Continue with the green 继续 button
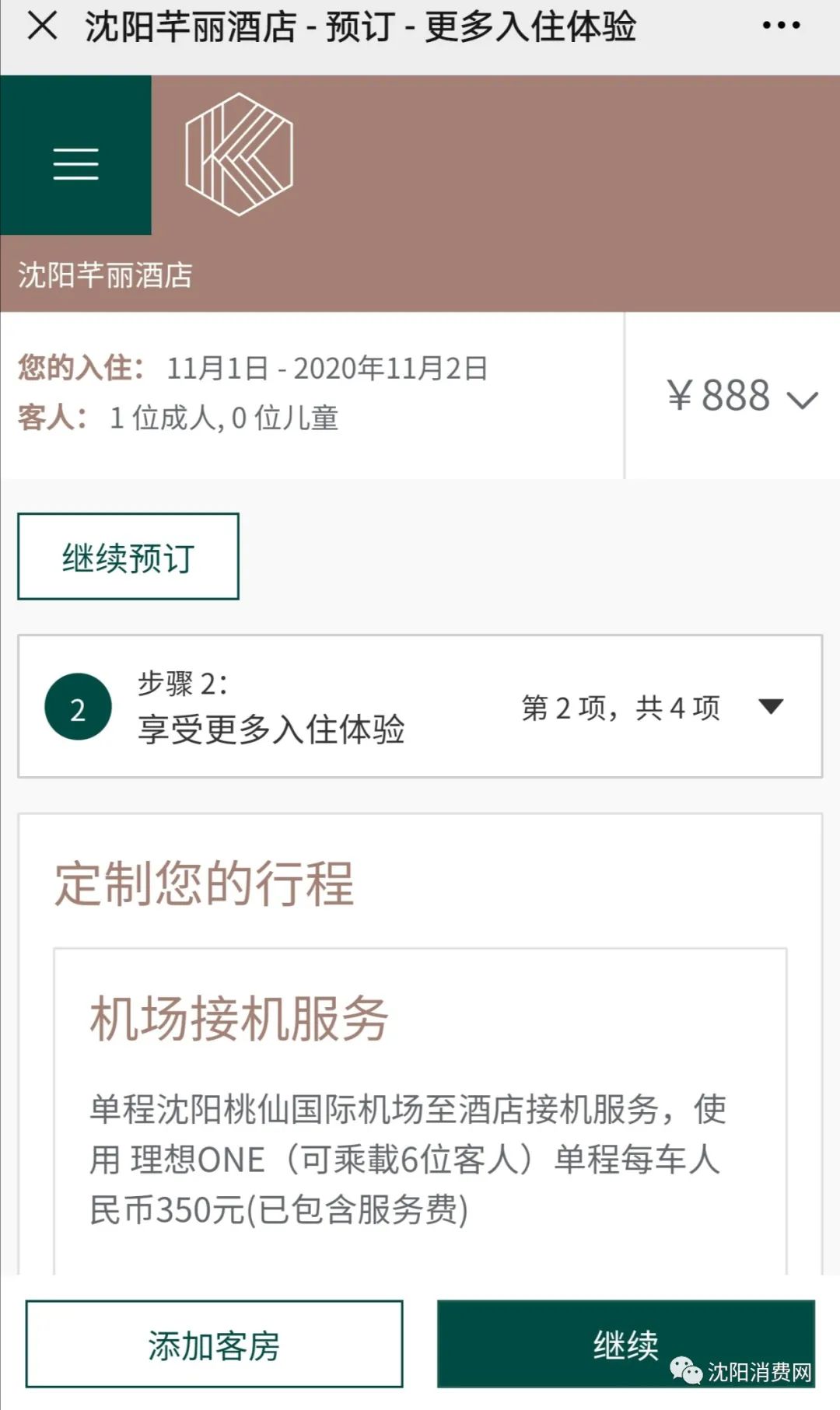Image resolution: width=840 pixels, height=1410 pixels. click(x=625, y=1345)
